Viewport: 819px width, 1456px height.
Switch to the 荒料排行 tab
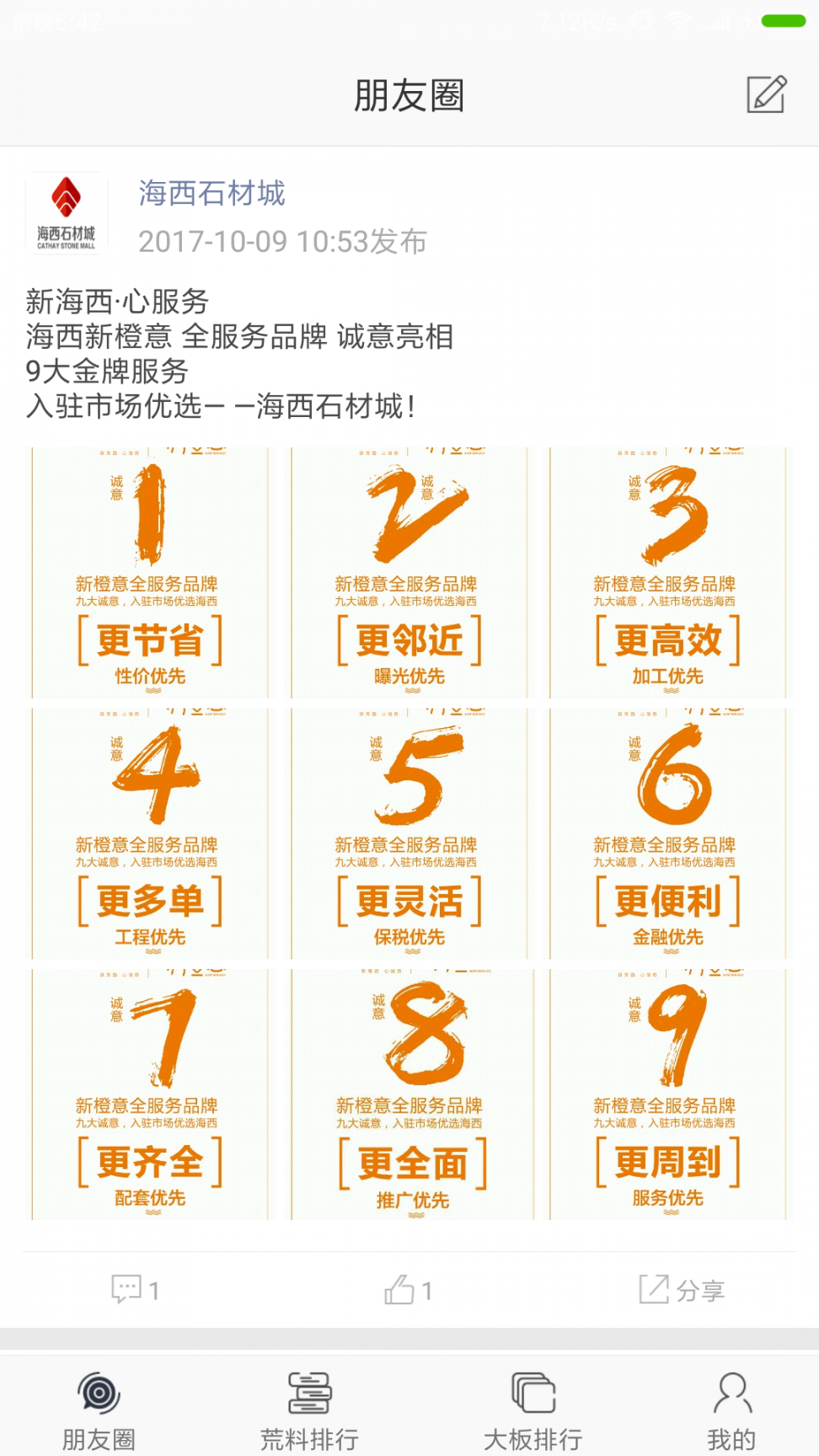point(308,1409)
